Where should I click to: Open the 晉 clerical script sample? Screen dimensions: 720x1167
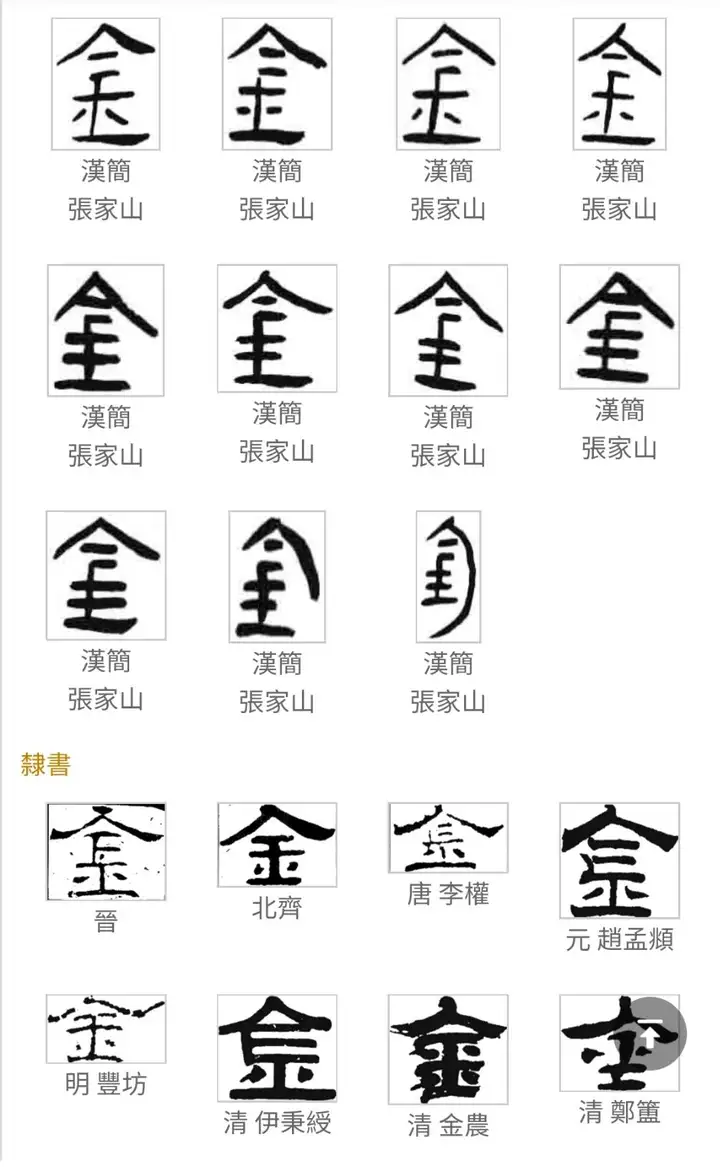click(x=106, y=851)
